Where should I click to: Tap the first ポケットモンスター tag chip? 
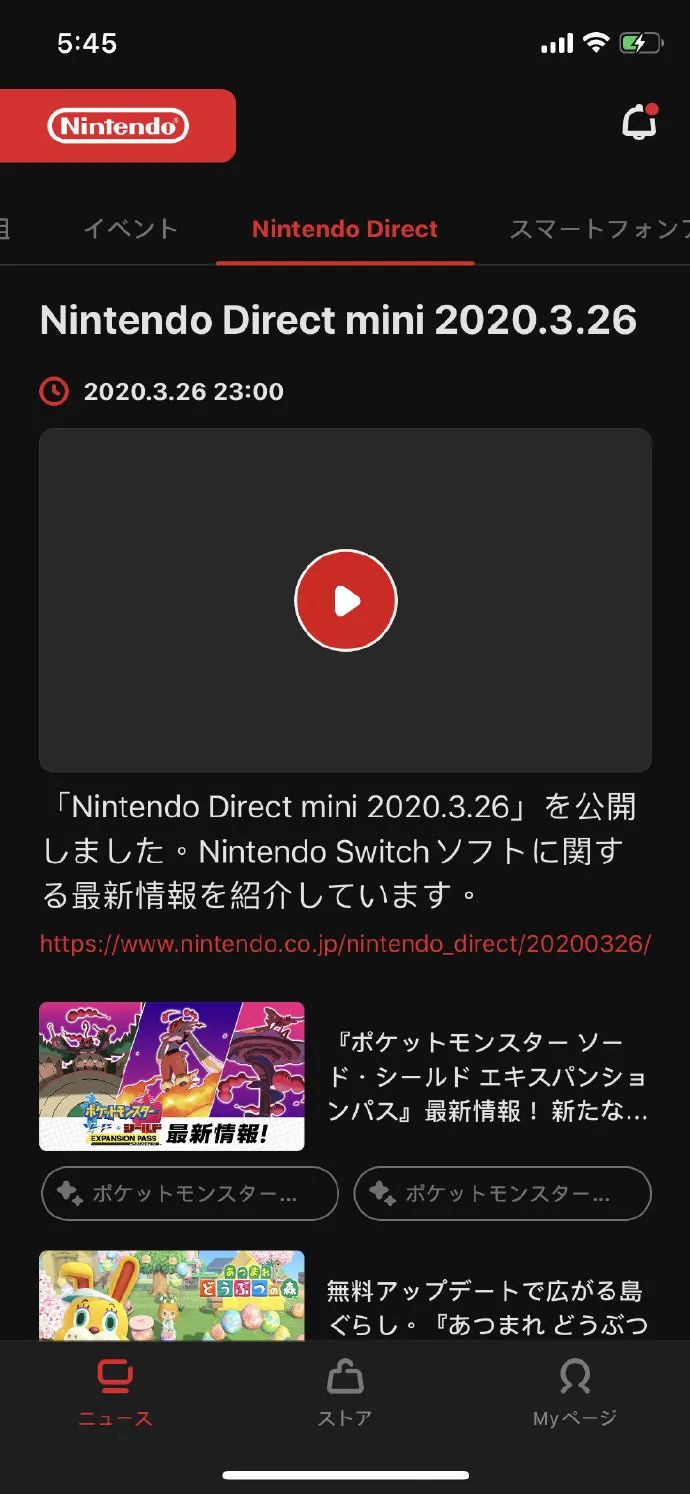tap(190, 1194)
